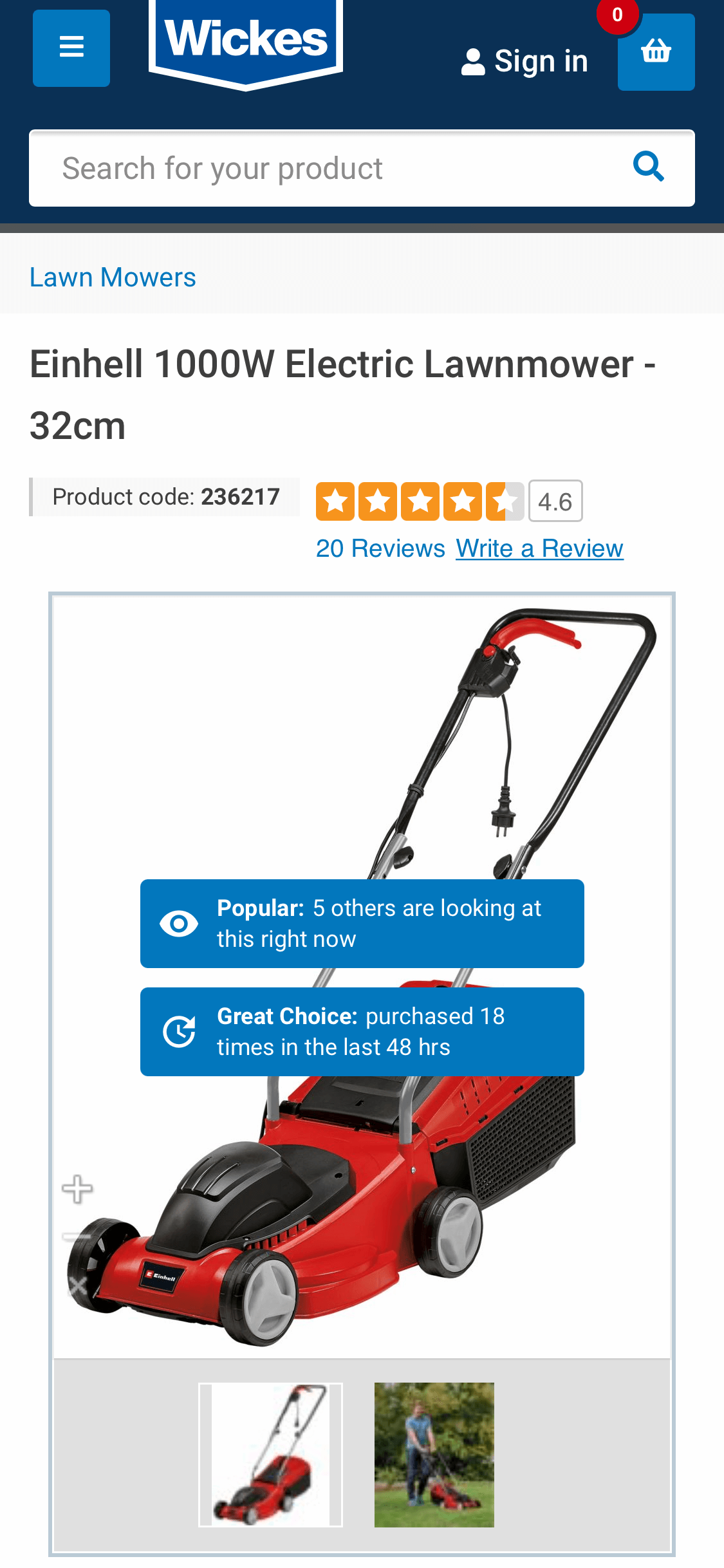Open the 20 Reviews link
The image size is (724, 1568).
pos(380,548)
